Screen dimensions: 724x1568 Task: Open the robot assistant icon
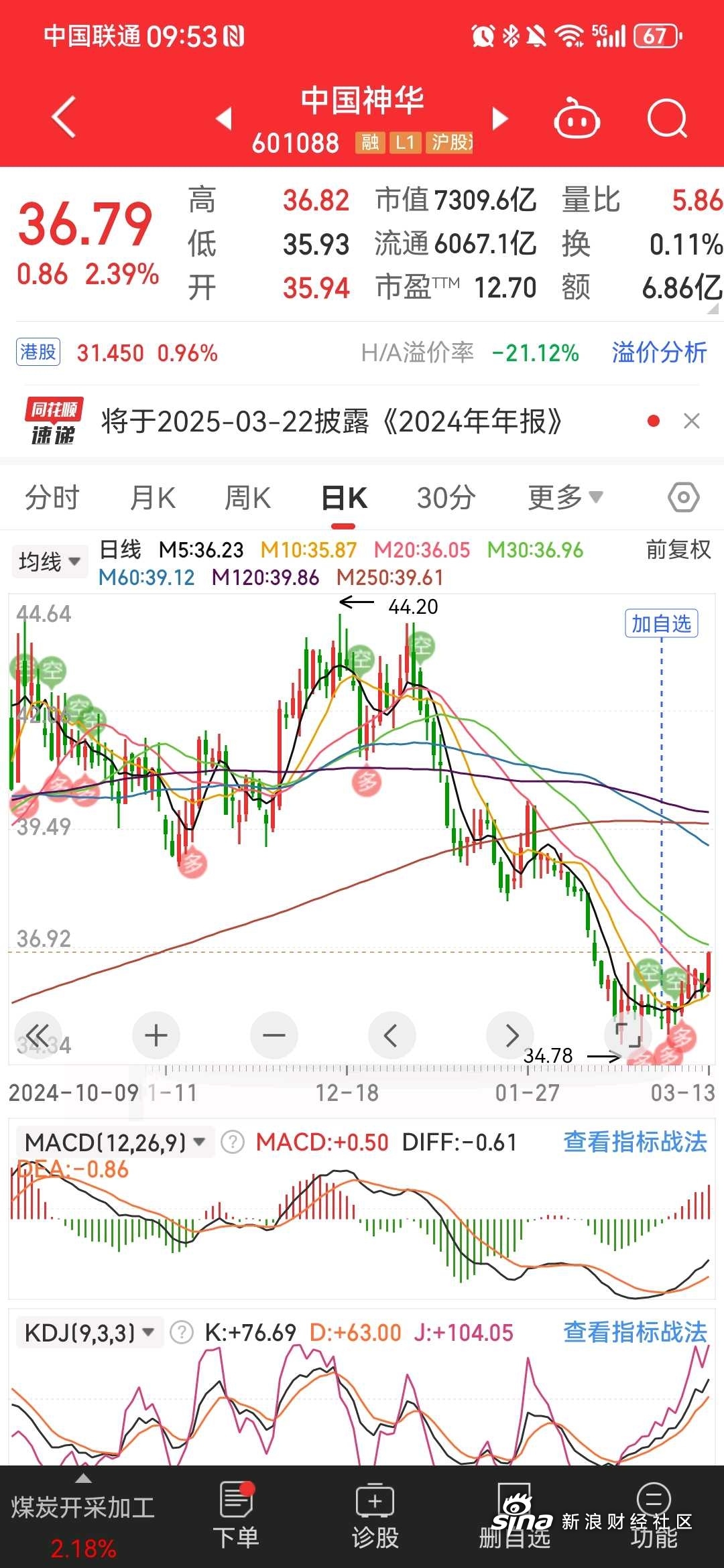pyautogui.click(x=577, y=119)
